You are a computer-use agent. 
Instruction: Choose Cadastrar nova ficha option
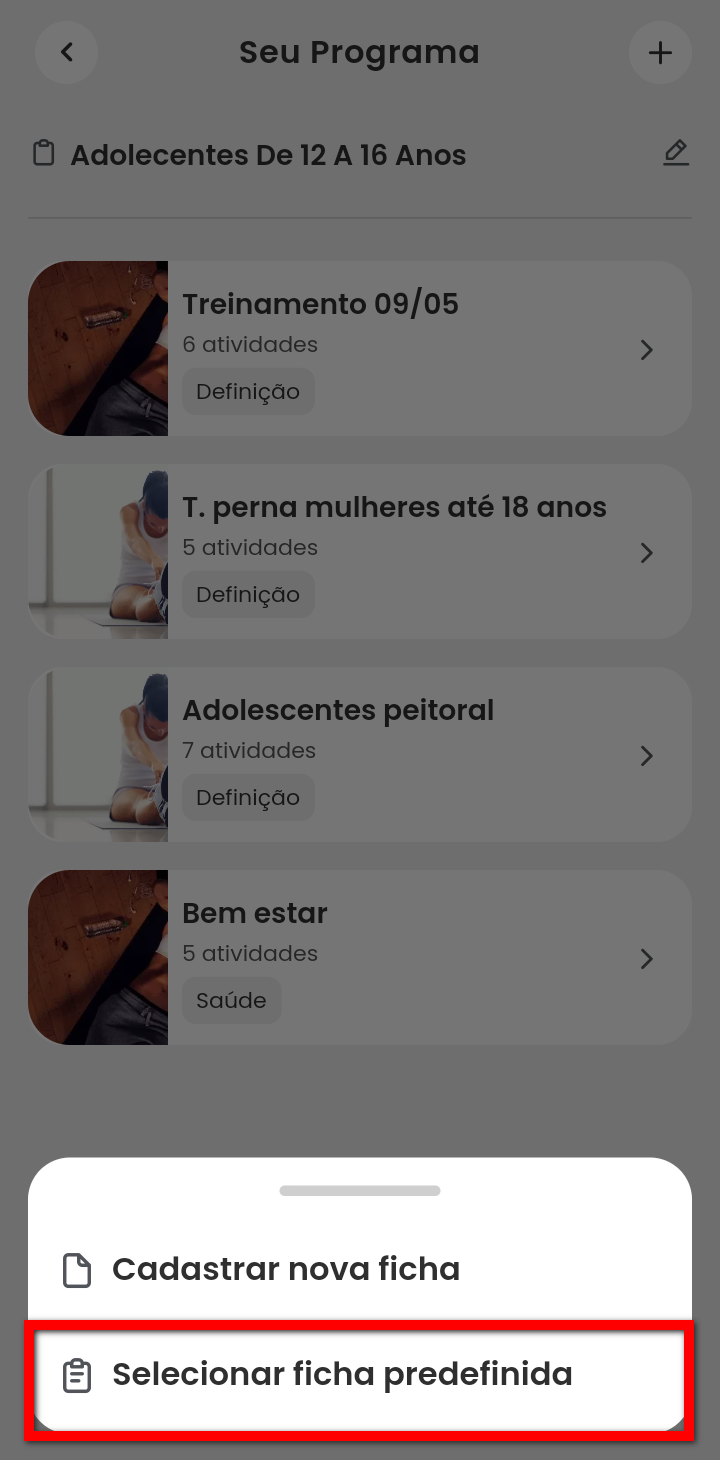(286, 1270)
